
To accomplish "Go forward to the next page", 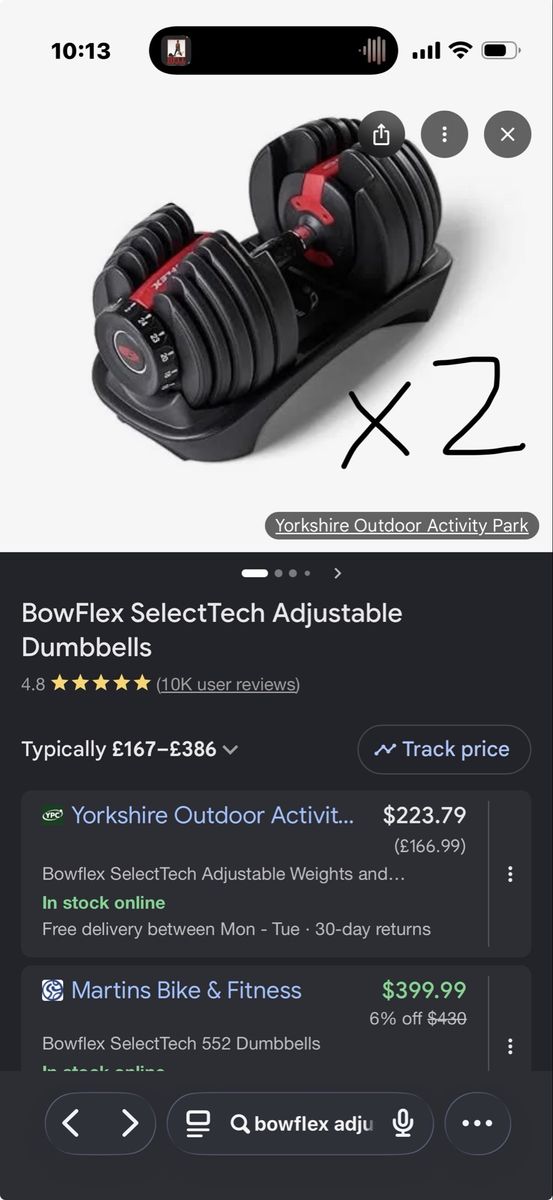I will click(x=130, y=1124).
